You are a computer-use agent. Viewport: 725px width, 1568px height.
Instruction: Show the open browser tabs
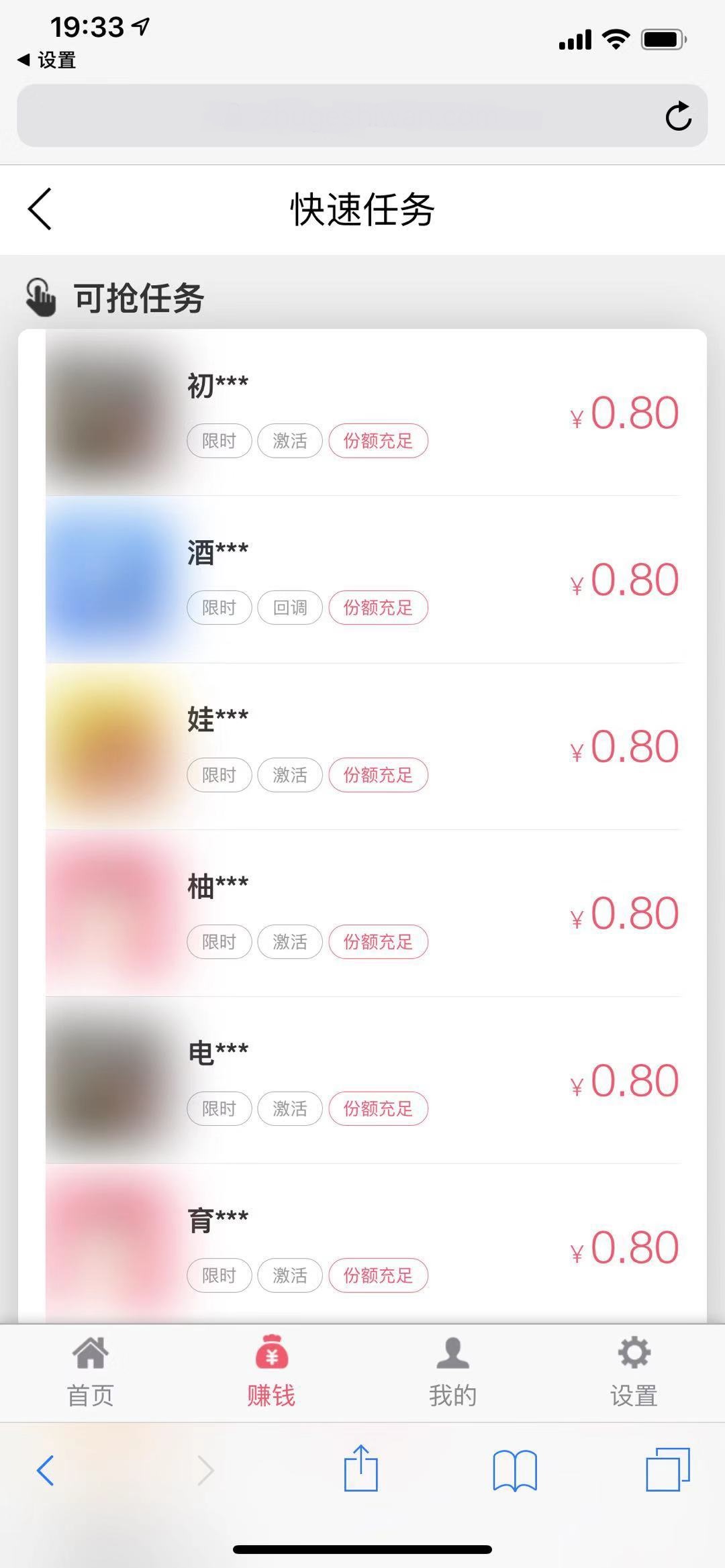click(x=667, y=1470)
